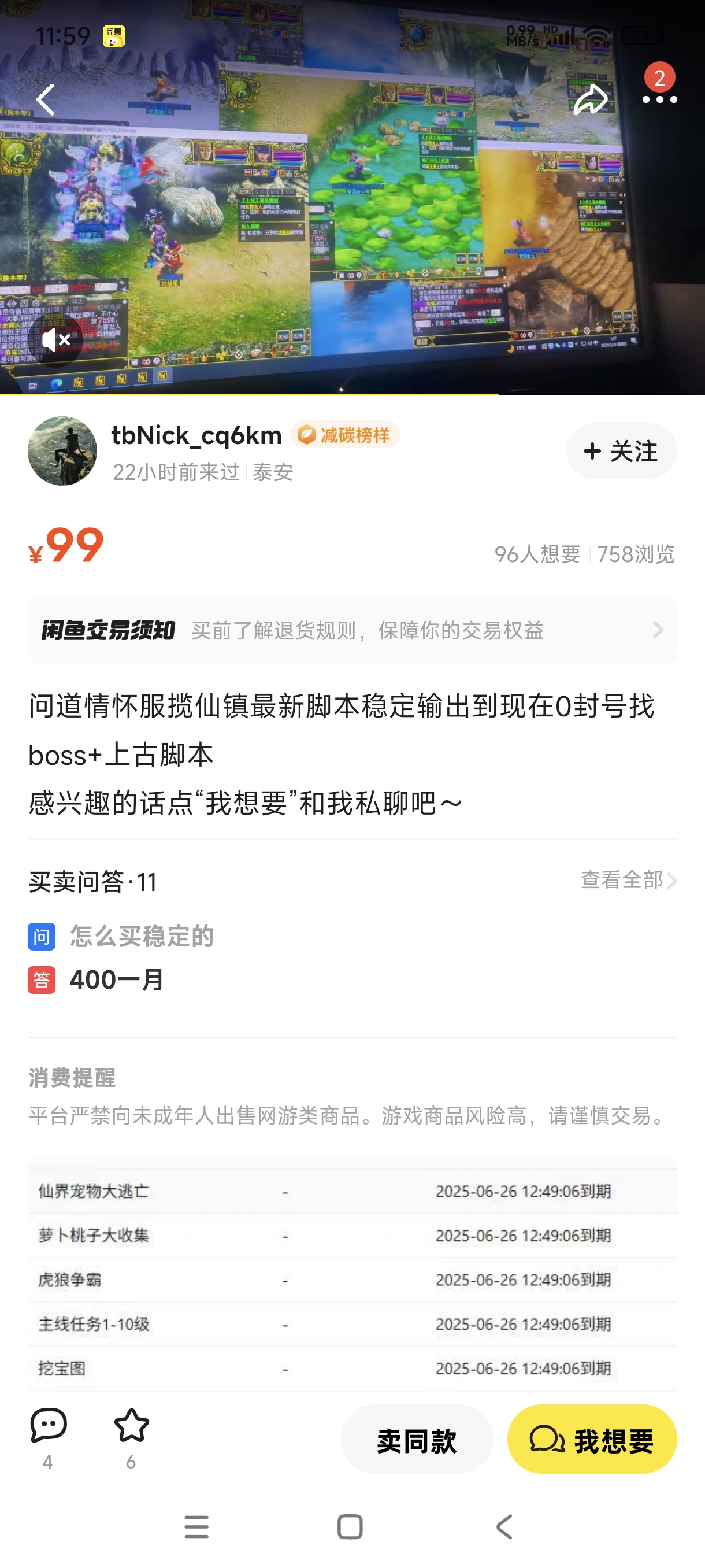705x1568 pixels.
Task: Go to the system home screen
Action: [x=350, y=1526]
